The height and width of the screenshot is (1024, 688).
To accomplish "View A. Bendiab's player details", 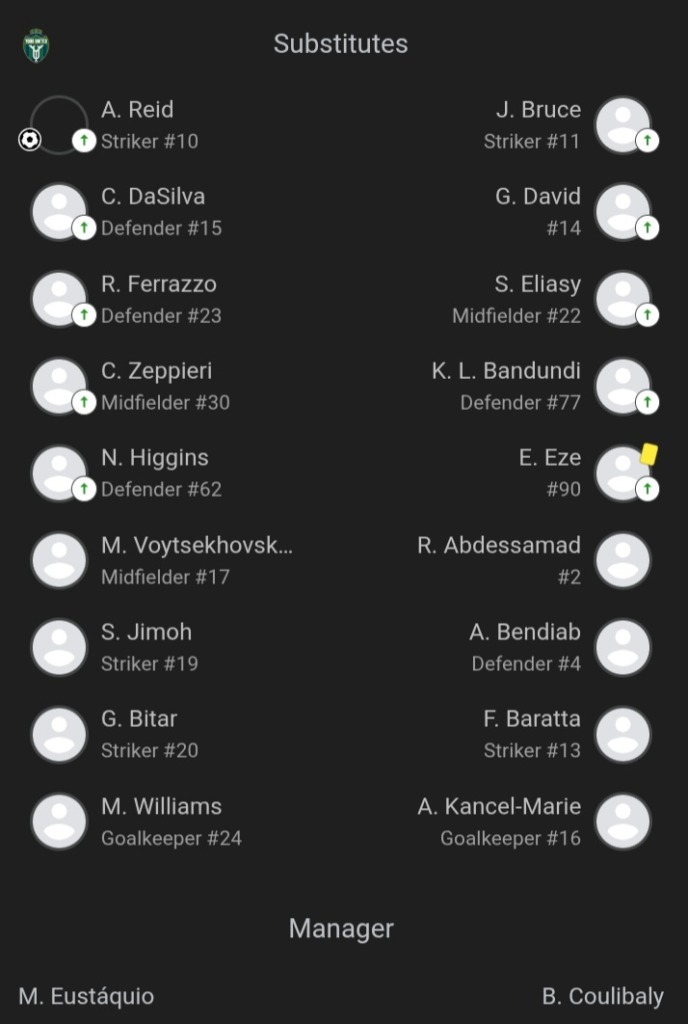I will (x=524, y=632).
